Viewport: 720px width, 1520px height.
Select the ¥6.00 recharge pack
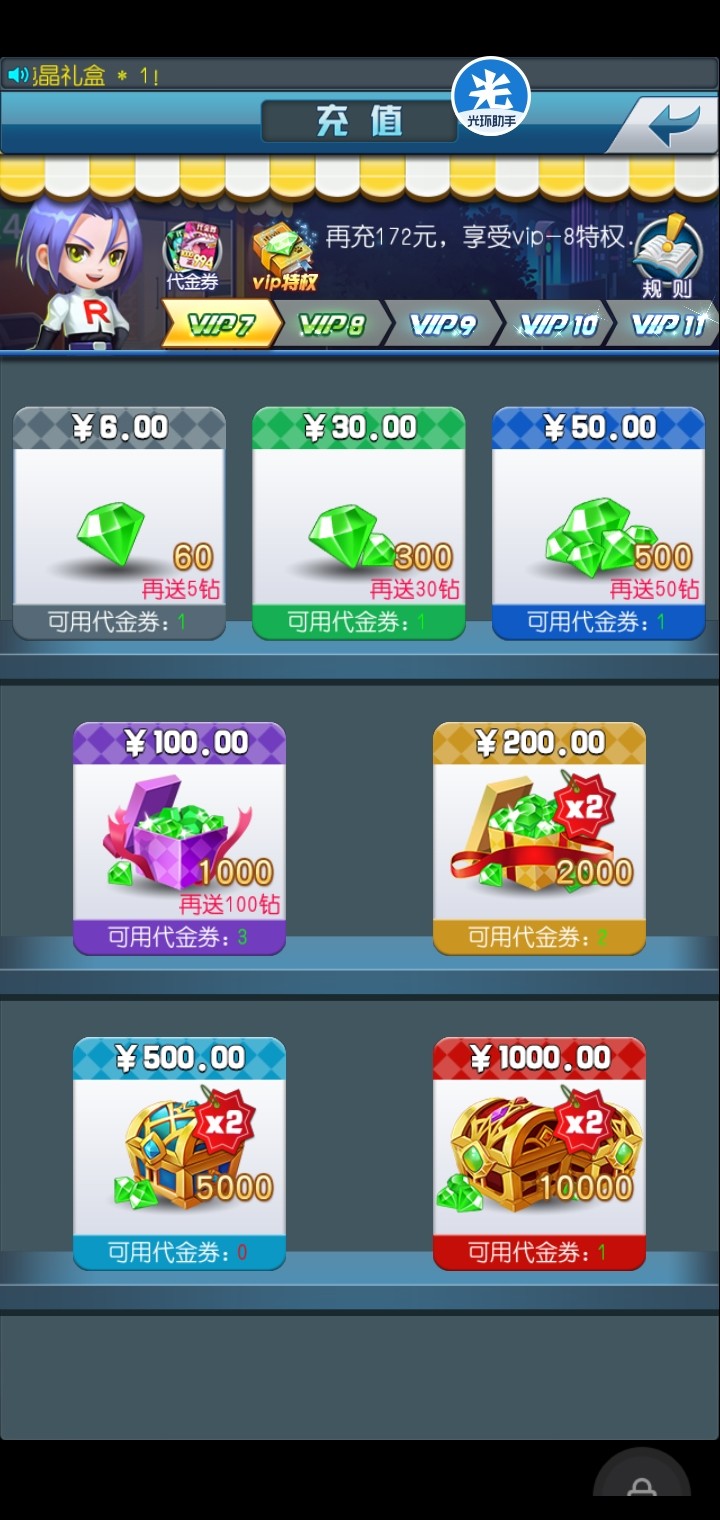(119, 523)
